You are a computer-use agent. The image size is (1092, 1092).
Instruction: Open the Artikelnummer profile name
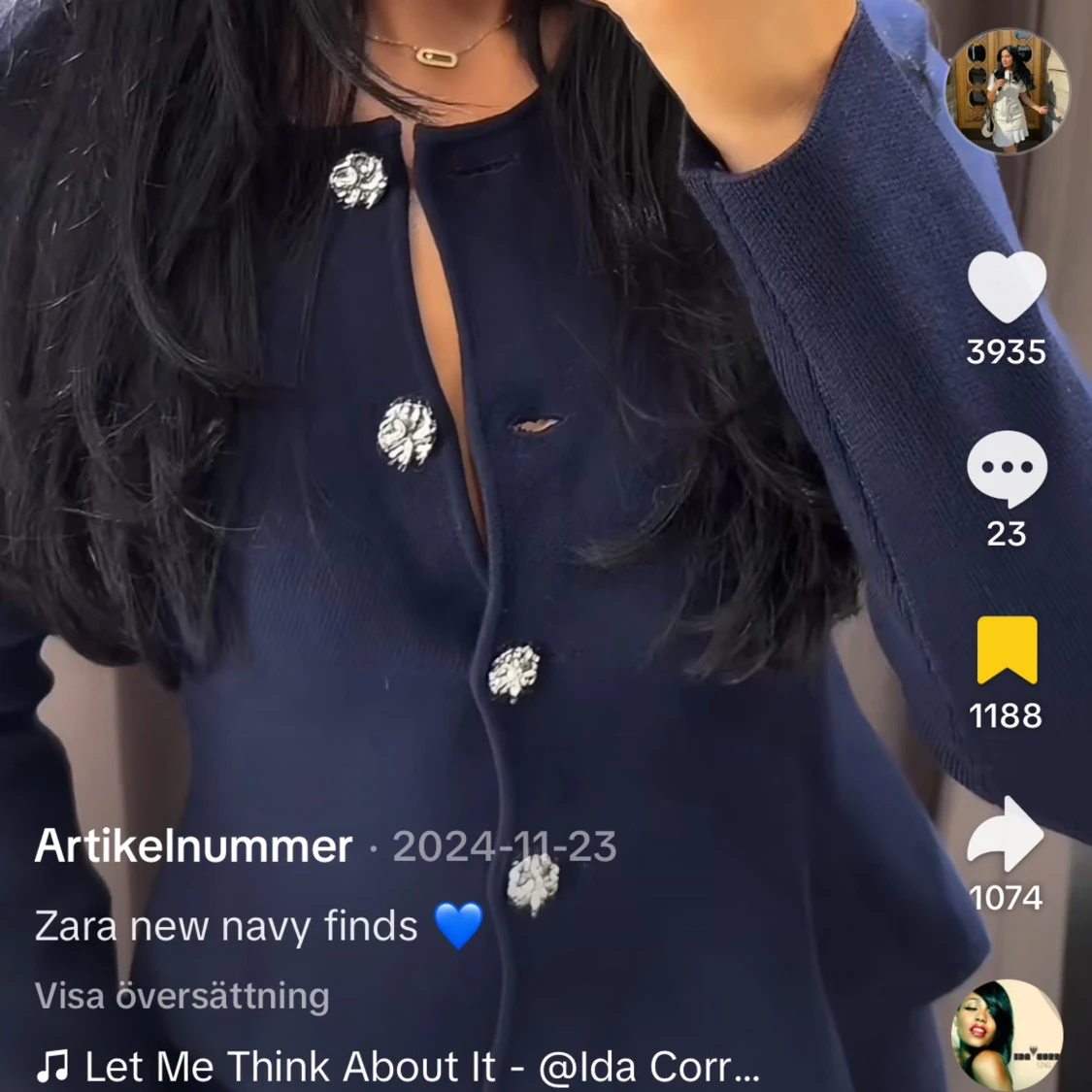click(x=193, y=846)
